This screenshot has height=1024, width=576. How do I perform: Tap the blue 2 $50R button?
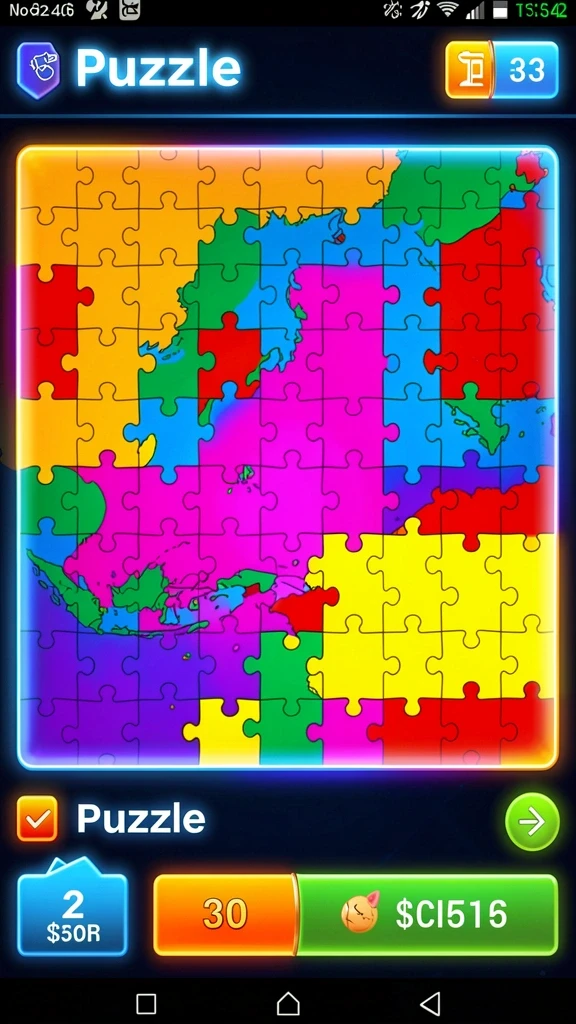[x=72, y=910]
